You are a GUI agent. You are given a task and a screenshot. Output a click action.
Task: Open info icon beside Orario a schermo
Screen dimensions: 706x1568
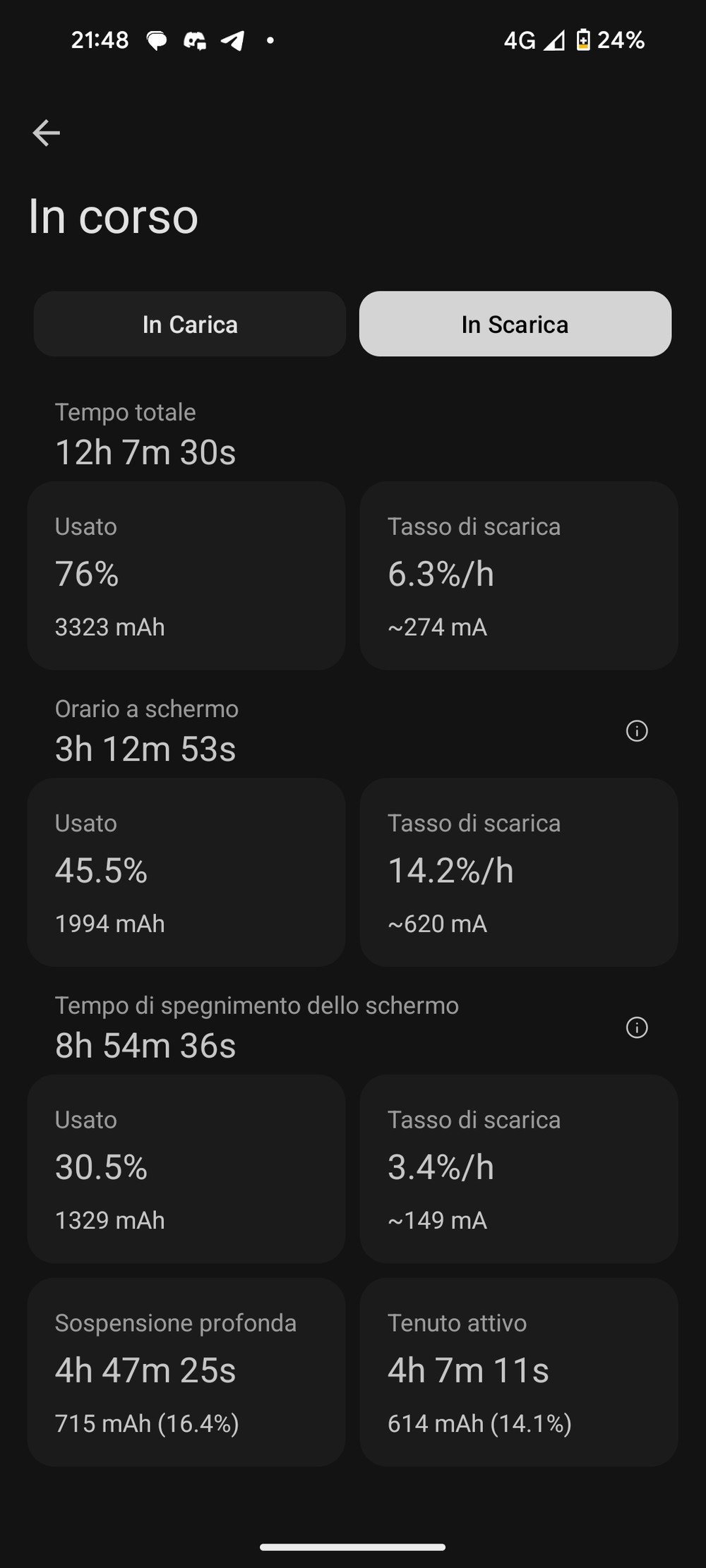pyautogui.click(x=637, y=731)
